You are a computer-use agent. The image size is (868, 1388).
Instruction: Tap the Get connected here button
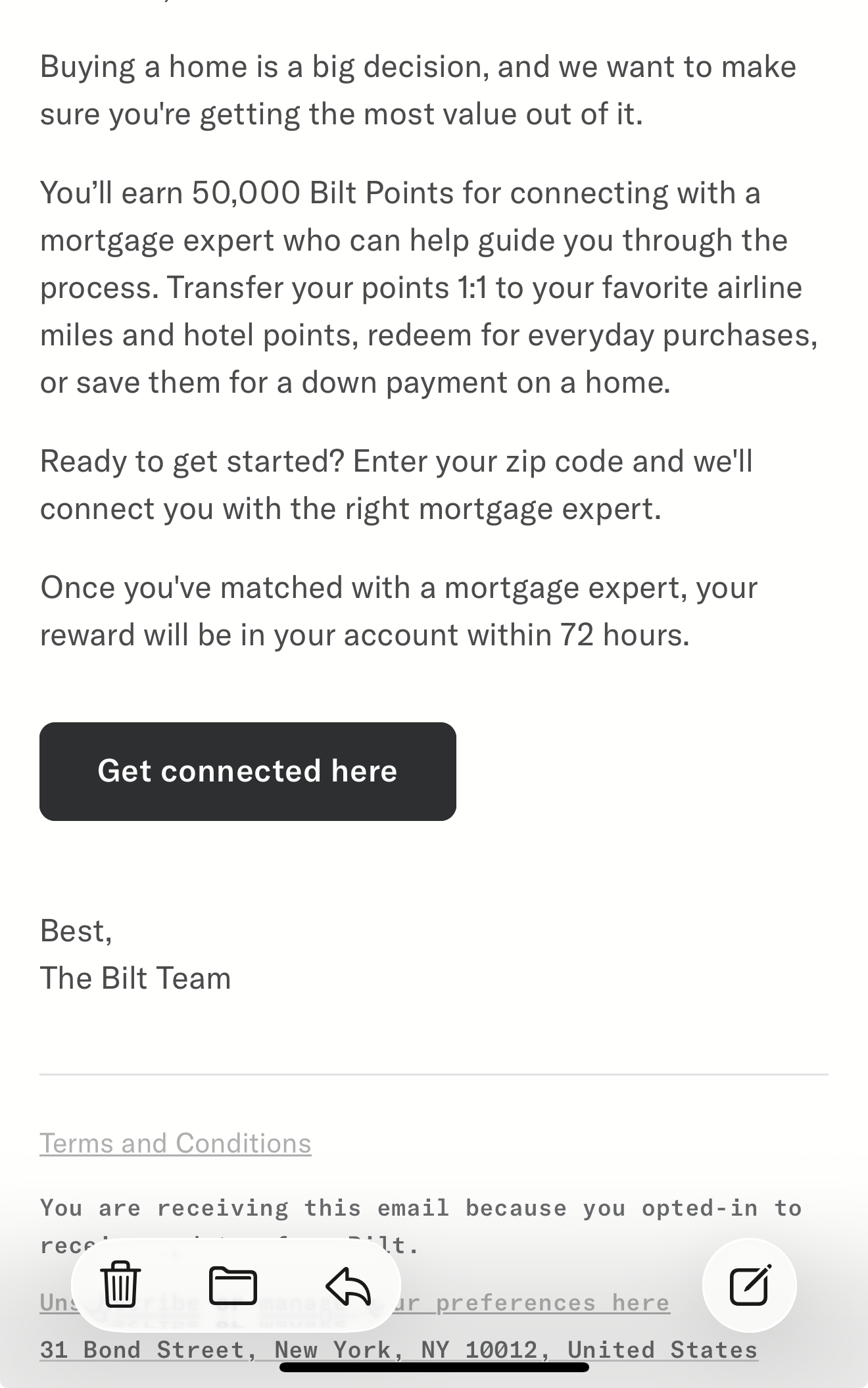(247, 771)
